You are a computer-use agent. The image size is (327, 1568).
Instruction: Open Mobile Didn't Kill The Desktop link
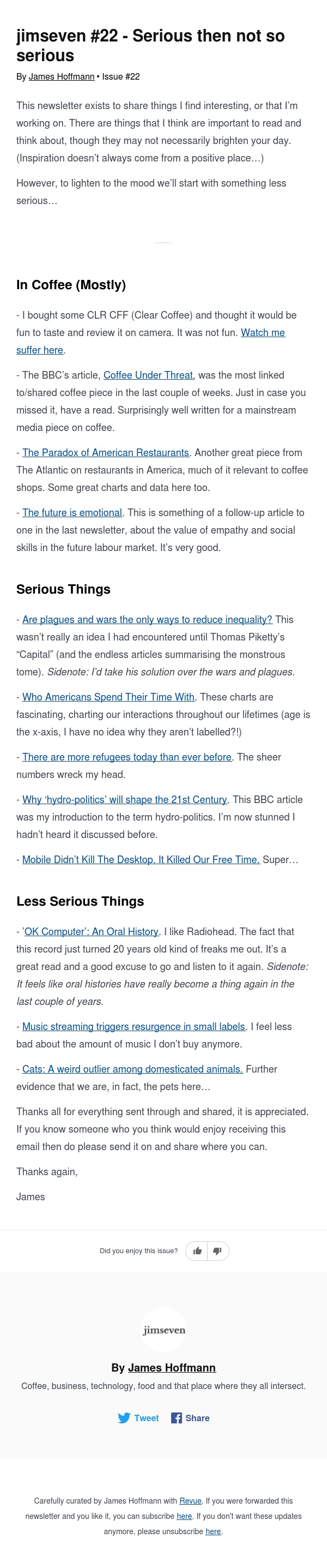[141, 859]
